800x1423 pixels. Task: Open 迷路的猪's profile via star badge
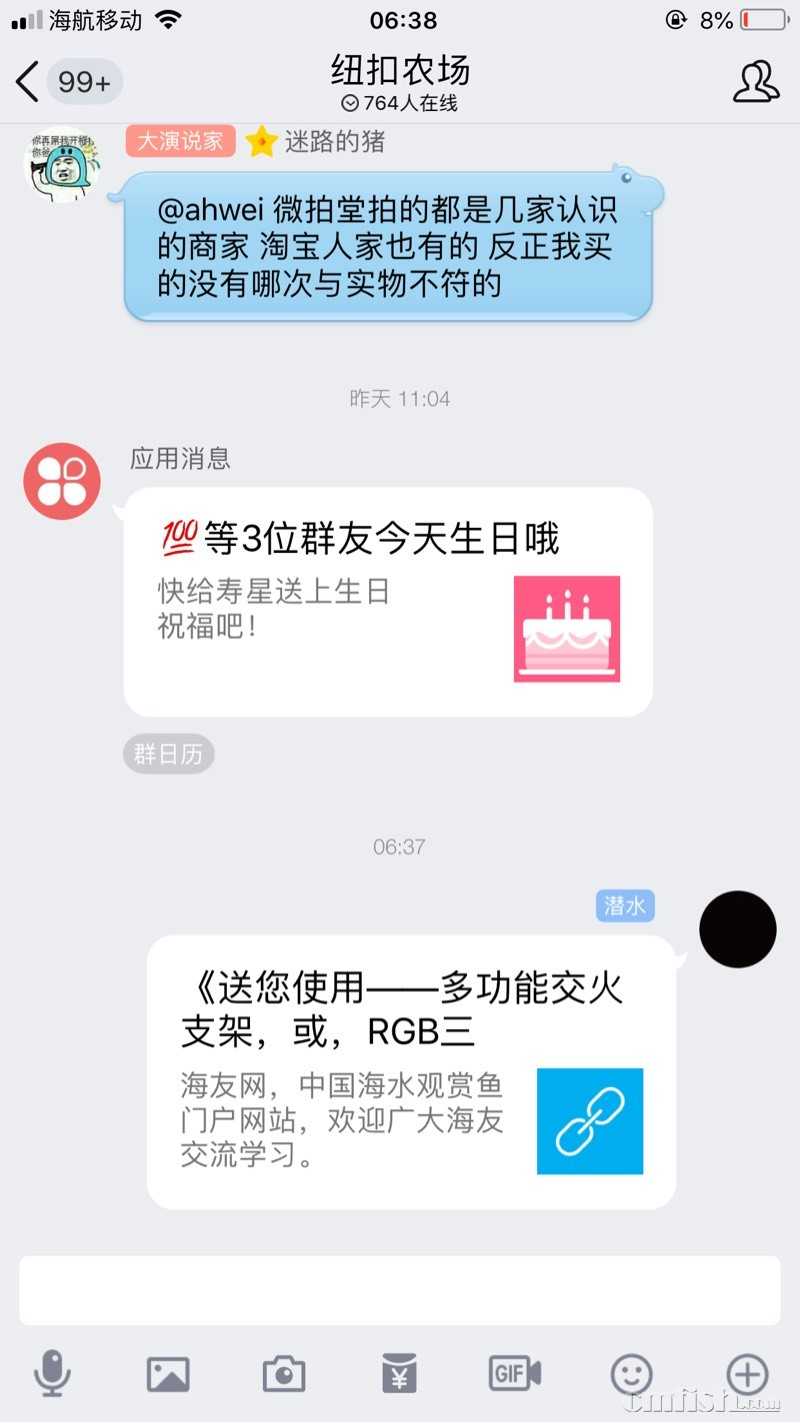pyautogui.click(x=264, y=141)
